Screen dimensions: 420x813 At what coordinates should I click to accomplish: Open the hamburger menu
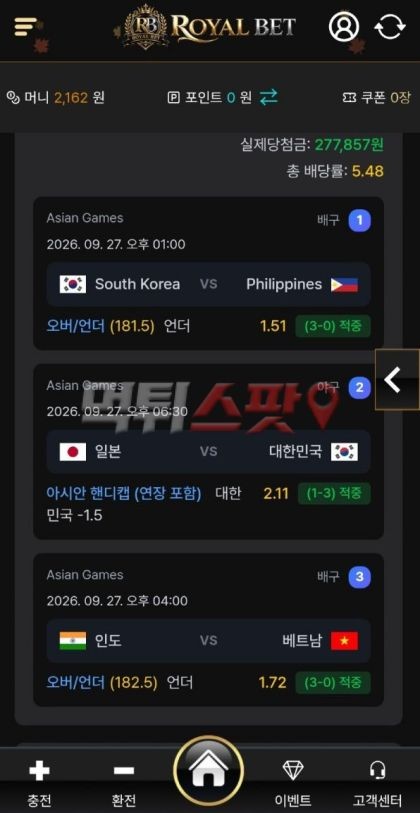point(25,26)
